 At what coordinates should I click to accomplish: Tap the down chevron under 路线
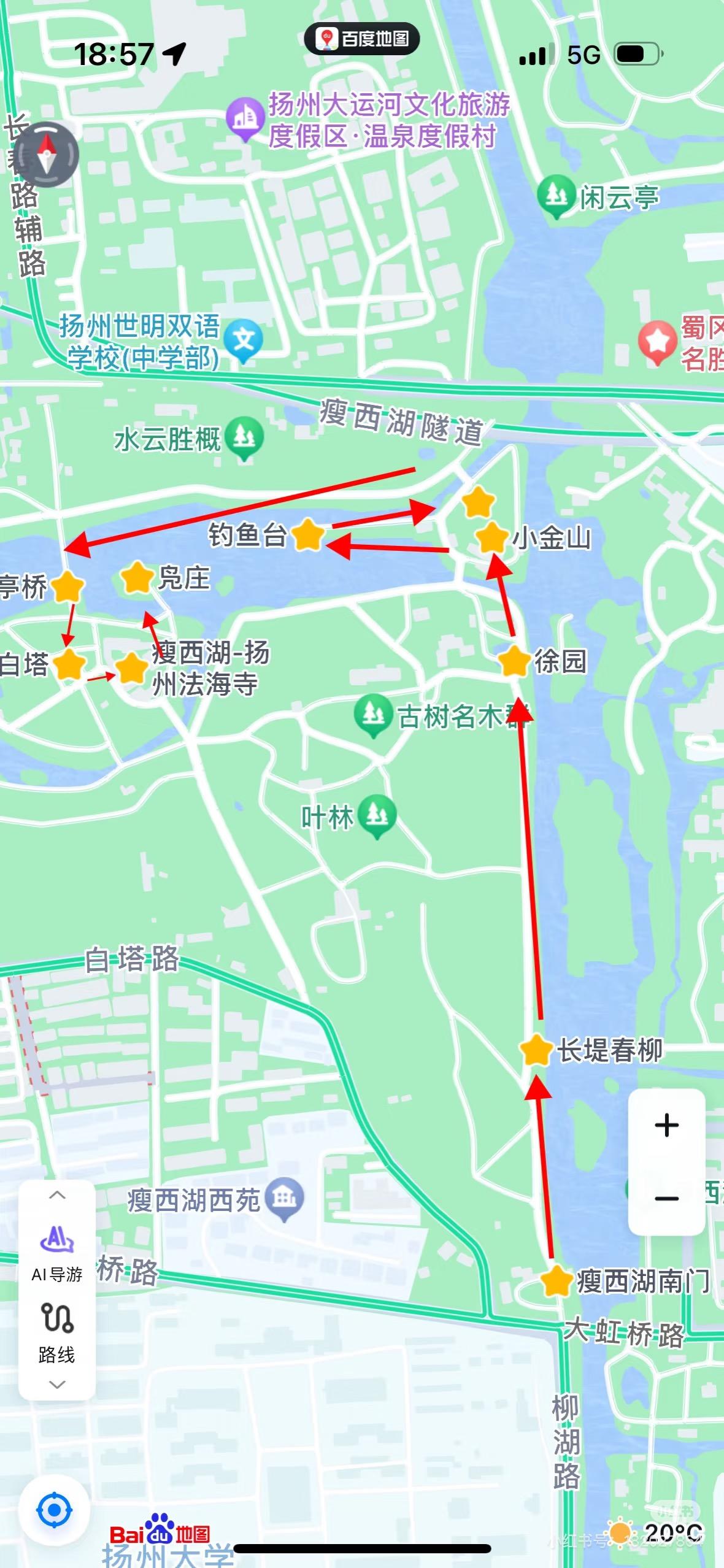tap(57, 1384)
